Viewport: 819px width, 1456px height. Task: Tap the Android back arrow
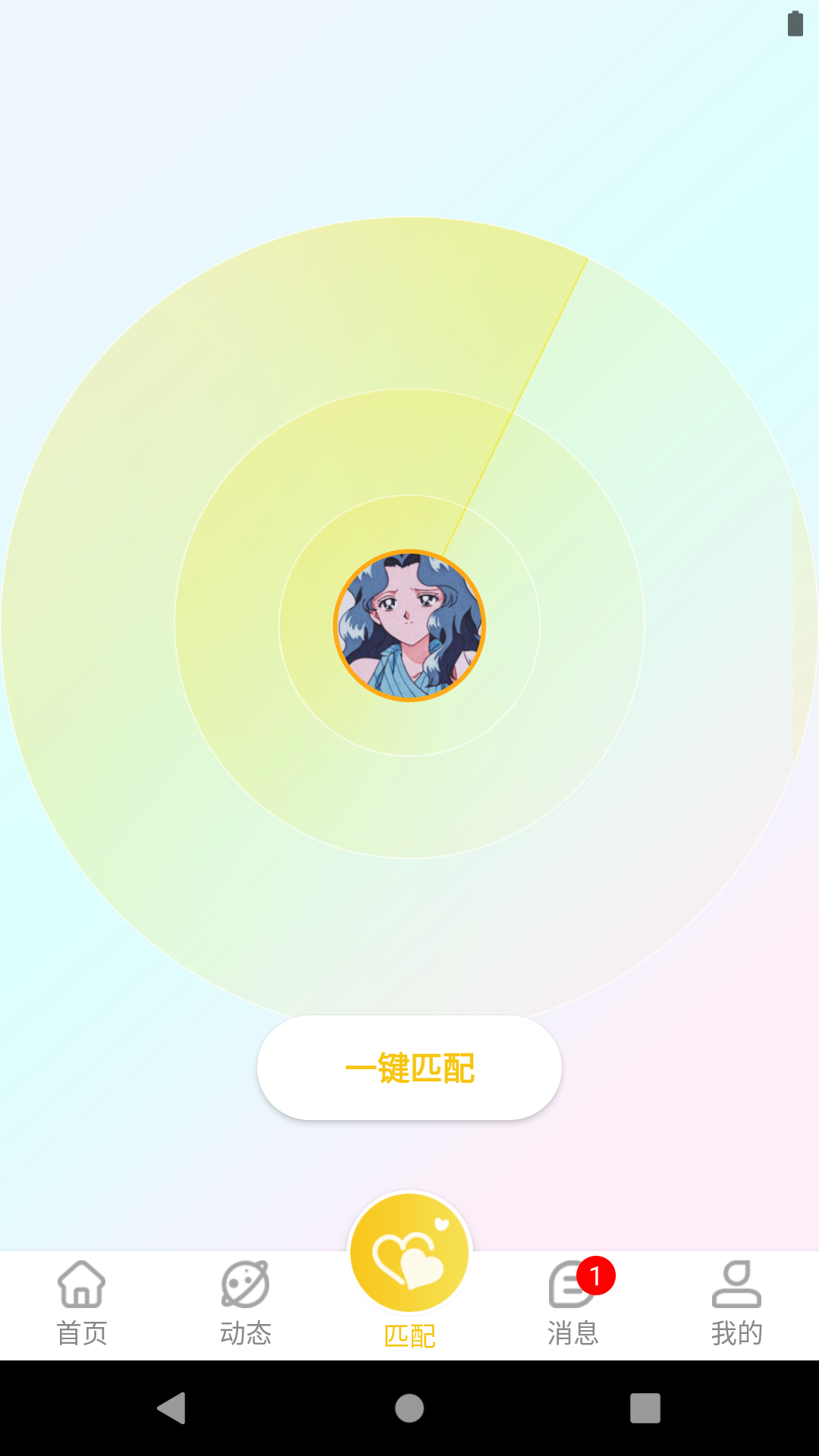[172, 1409]
